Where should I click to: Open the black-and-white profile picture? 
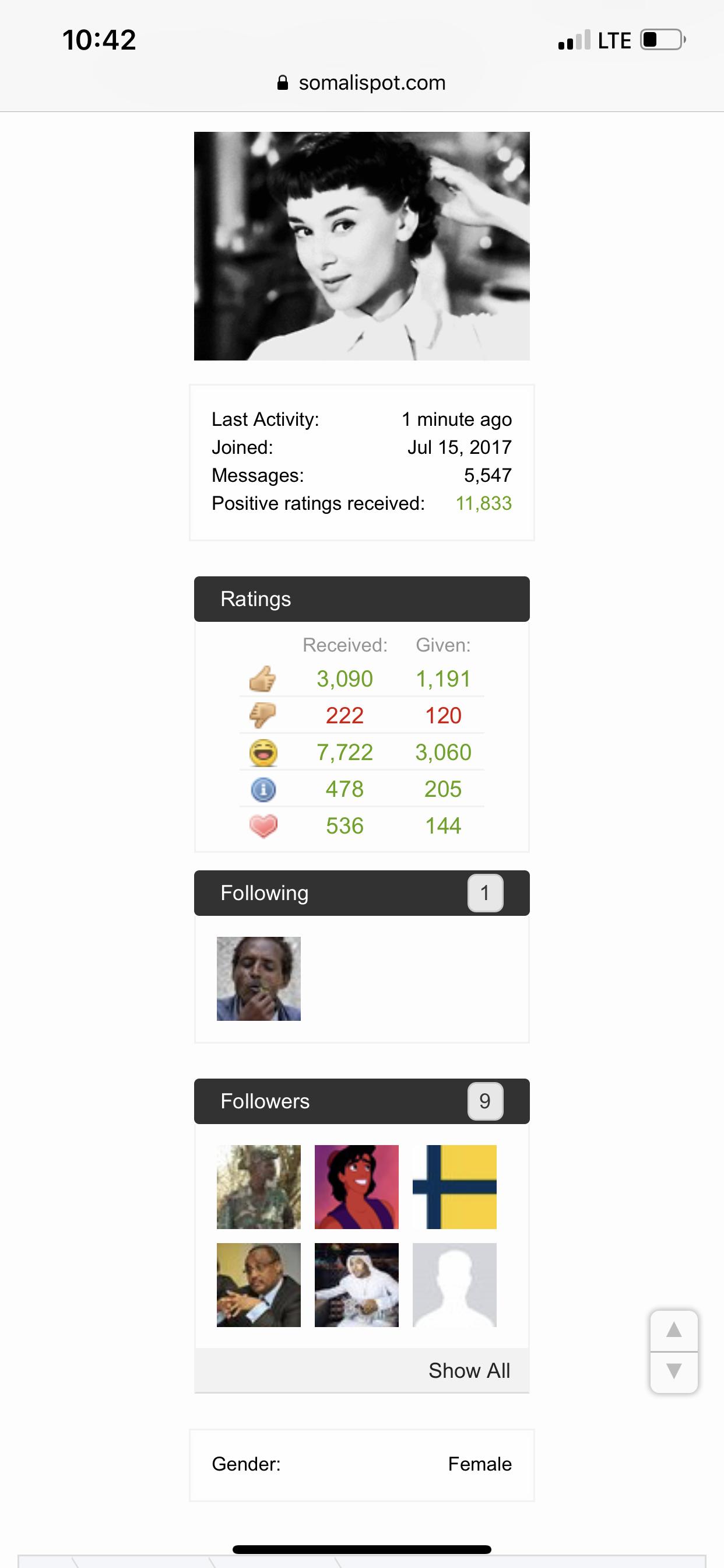point(361,246)
